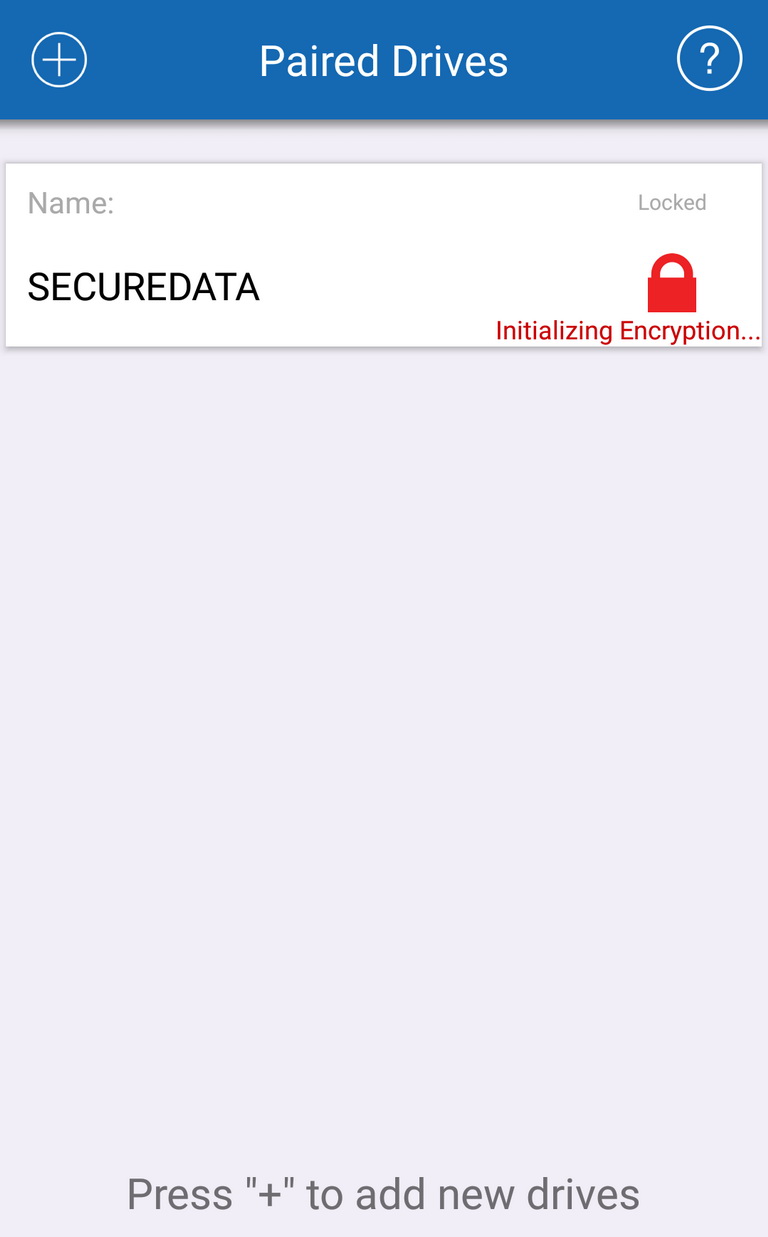
Task: Tap the plus icon to add drive
Action: 60,60
